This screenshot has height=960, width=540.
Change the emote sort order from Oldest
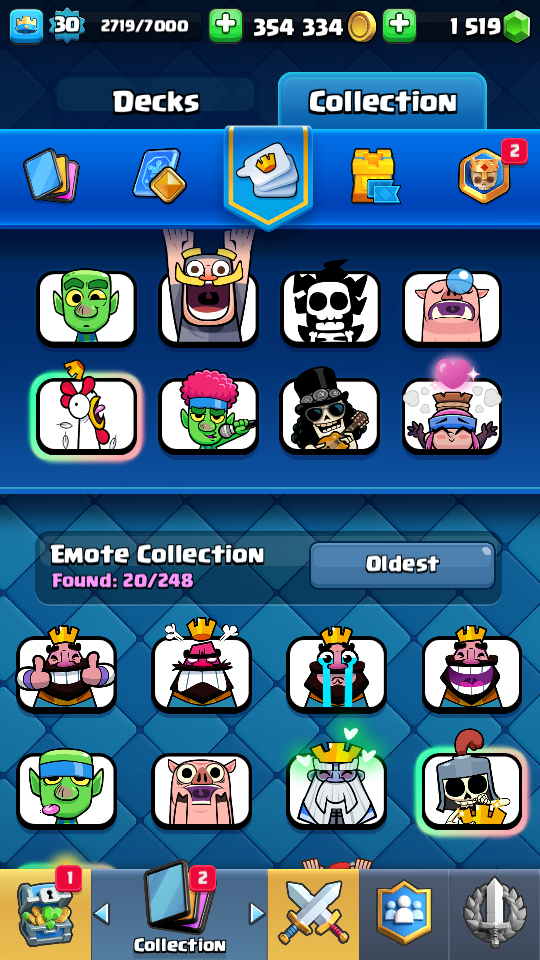click(x=402, y=564)
